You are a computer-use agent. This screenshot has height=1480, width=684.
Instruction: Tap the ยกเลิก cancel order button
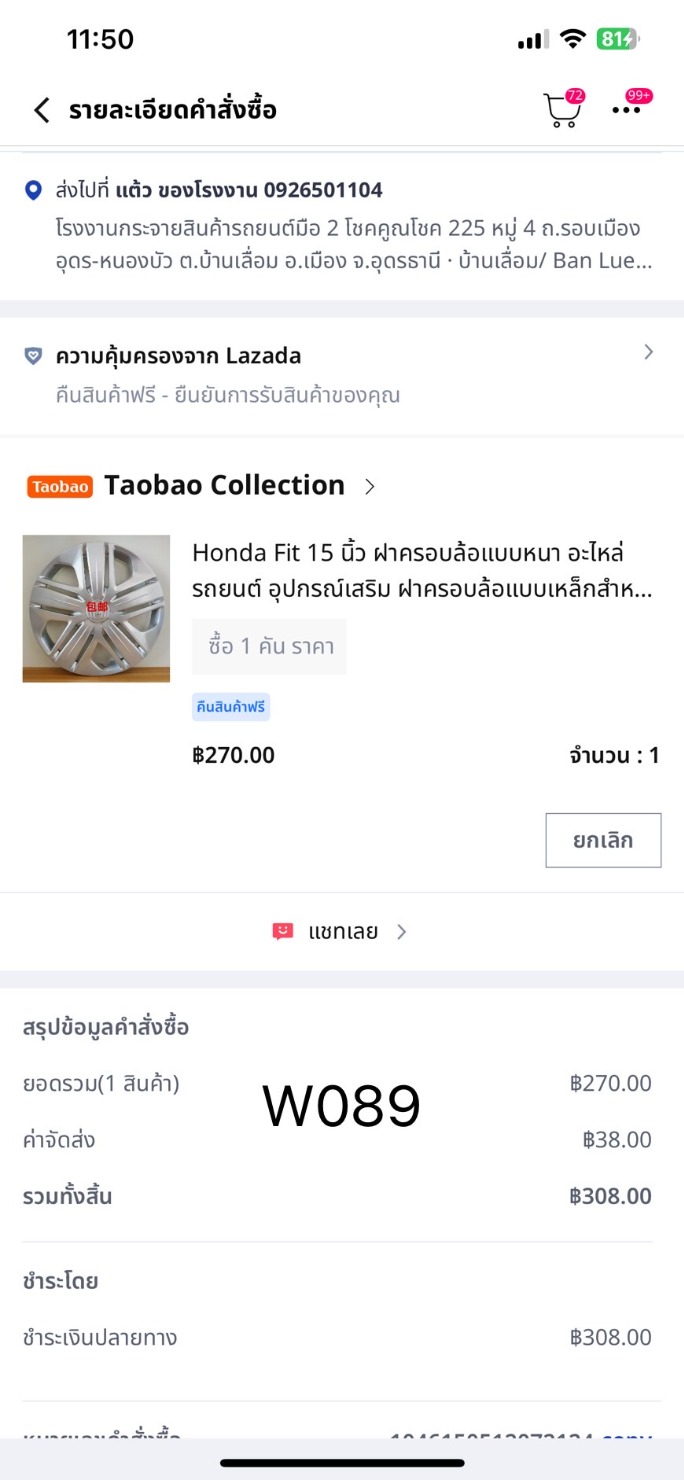(602, 840)
